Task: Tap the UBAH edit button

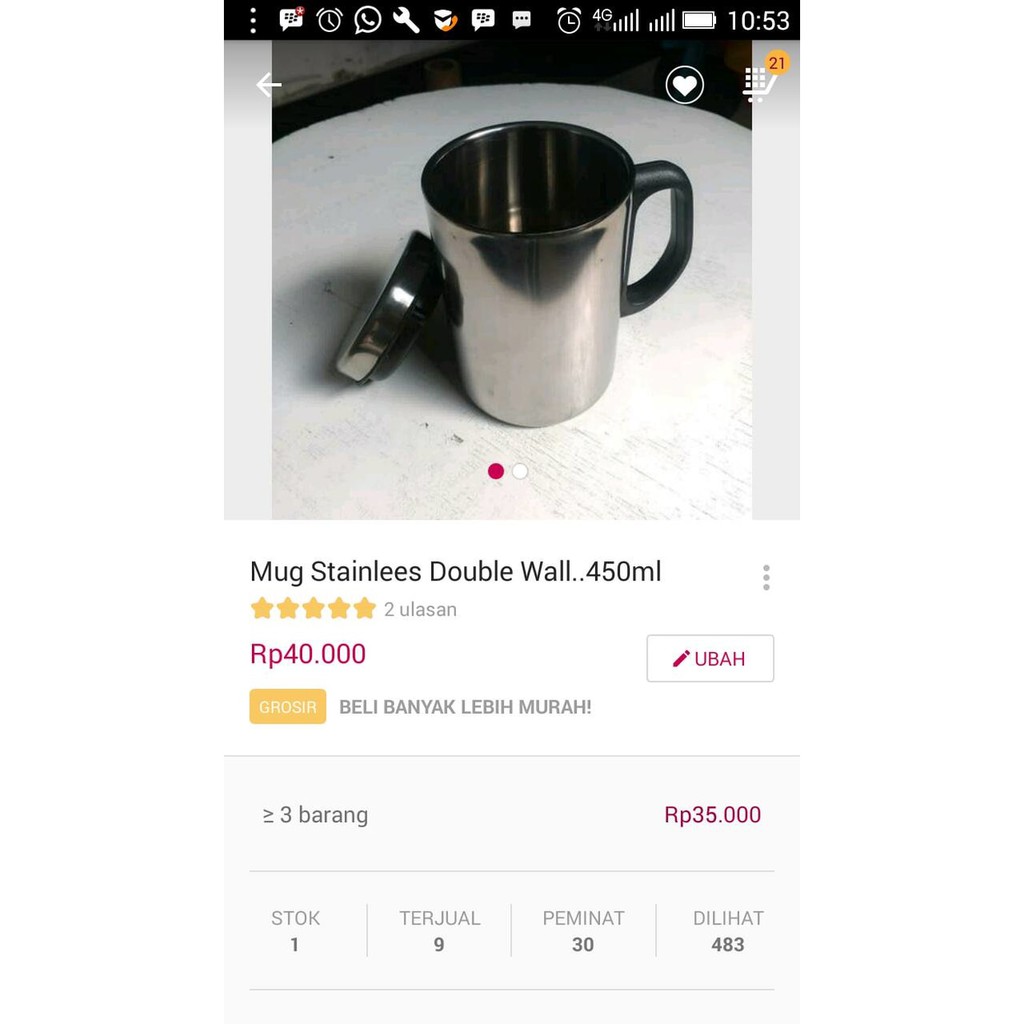Action: pos(710,659)
